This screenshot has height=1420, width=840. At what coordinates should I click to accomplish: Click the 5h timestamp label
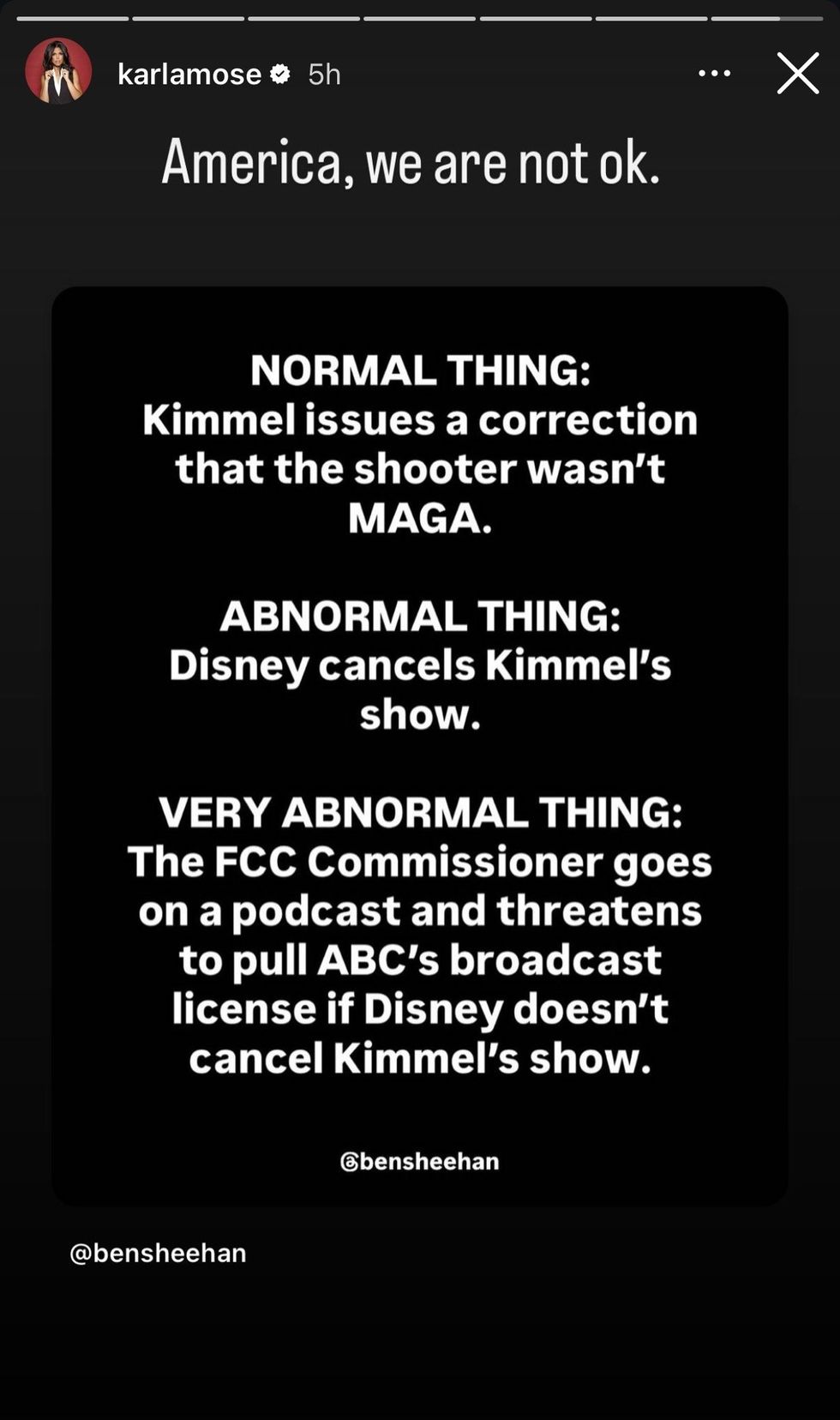tap(322, 74)
